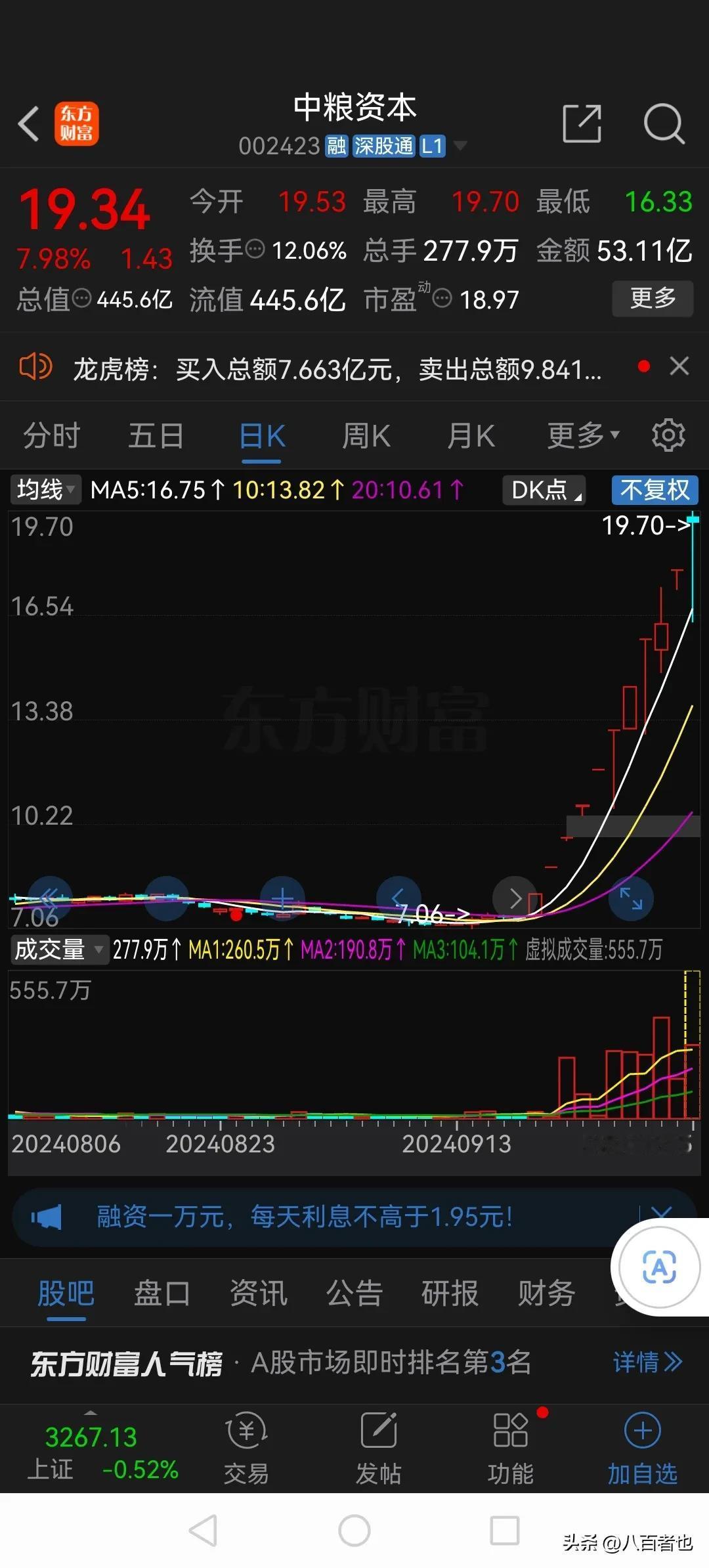This screenshot has width=709, height=1568.
Task: Switch to the 五日 chart tab
Action: pos(156,435)
